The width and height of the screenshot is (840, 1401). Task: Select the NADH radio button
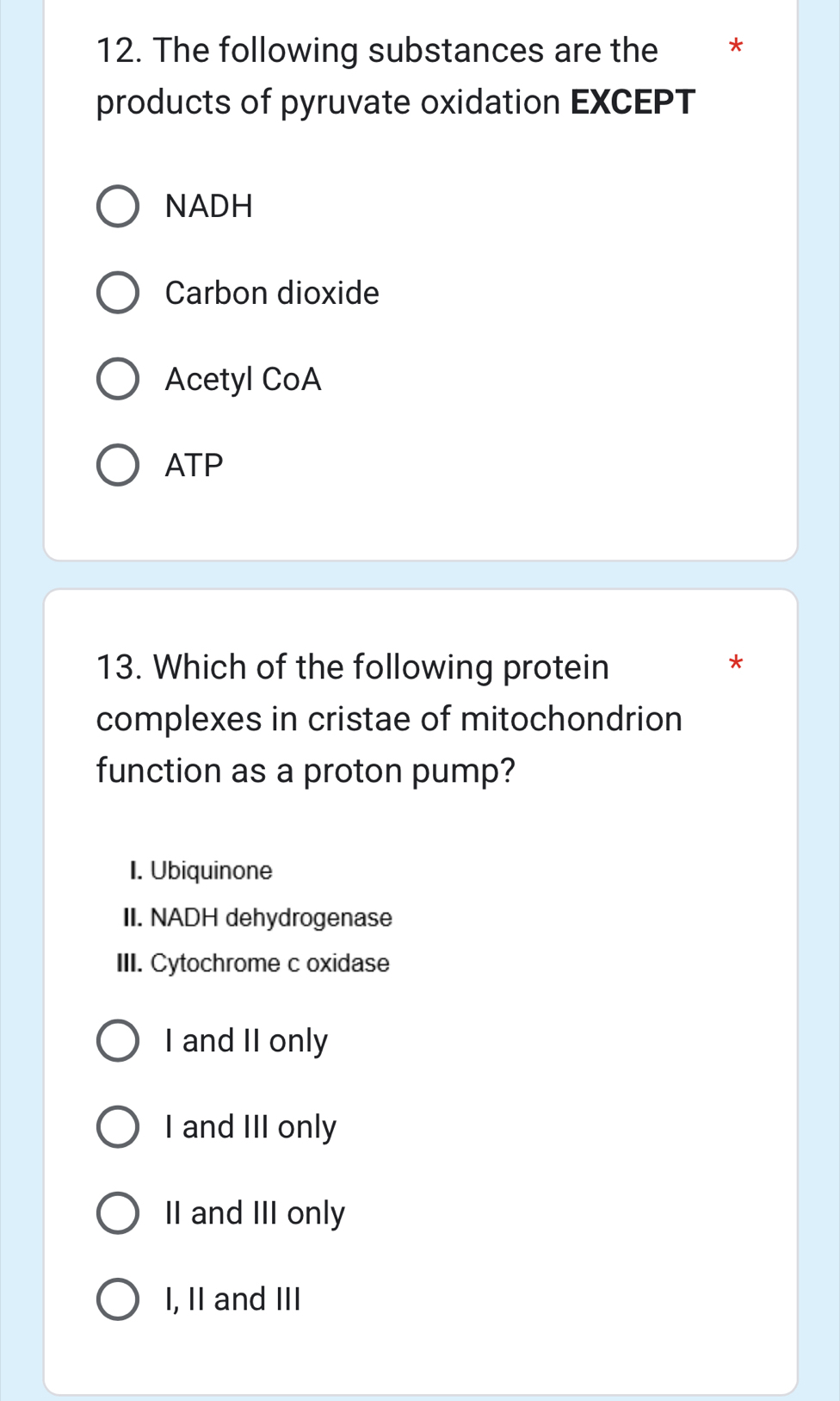[119, 206]
